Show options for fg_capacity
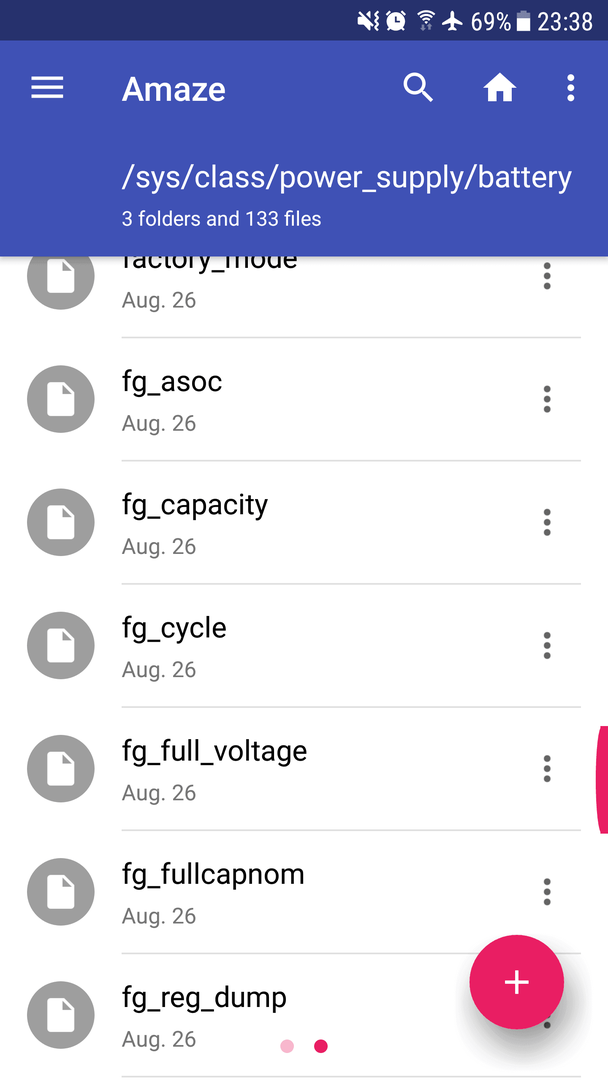The image size is (608, 1080). click(x=547, y=523)
